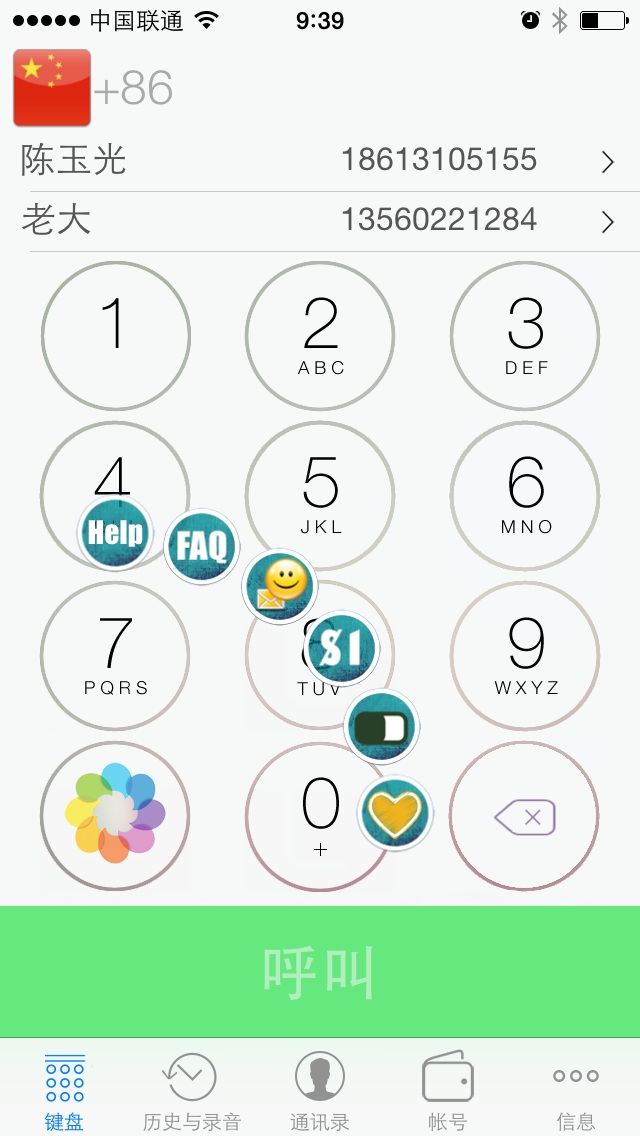The image size is (640, 1136).
Task: Dial digit 9 WXYZ
Action: pyautogui.click(x=525, y=656)
